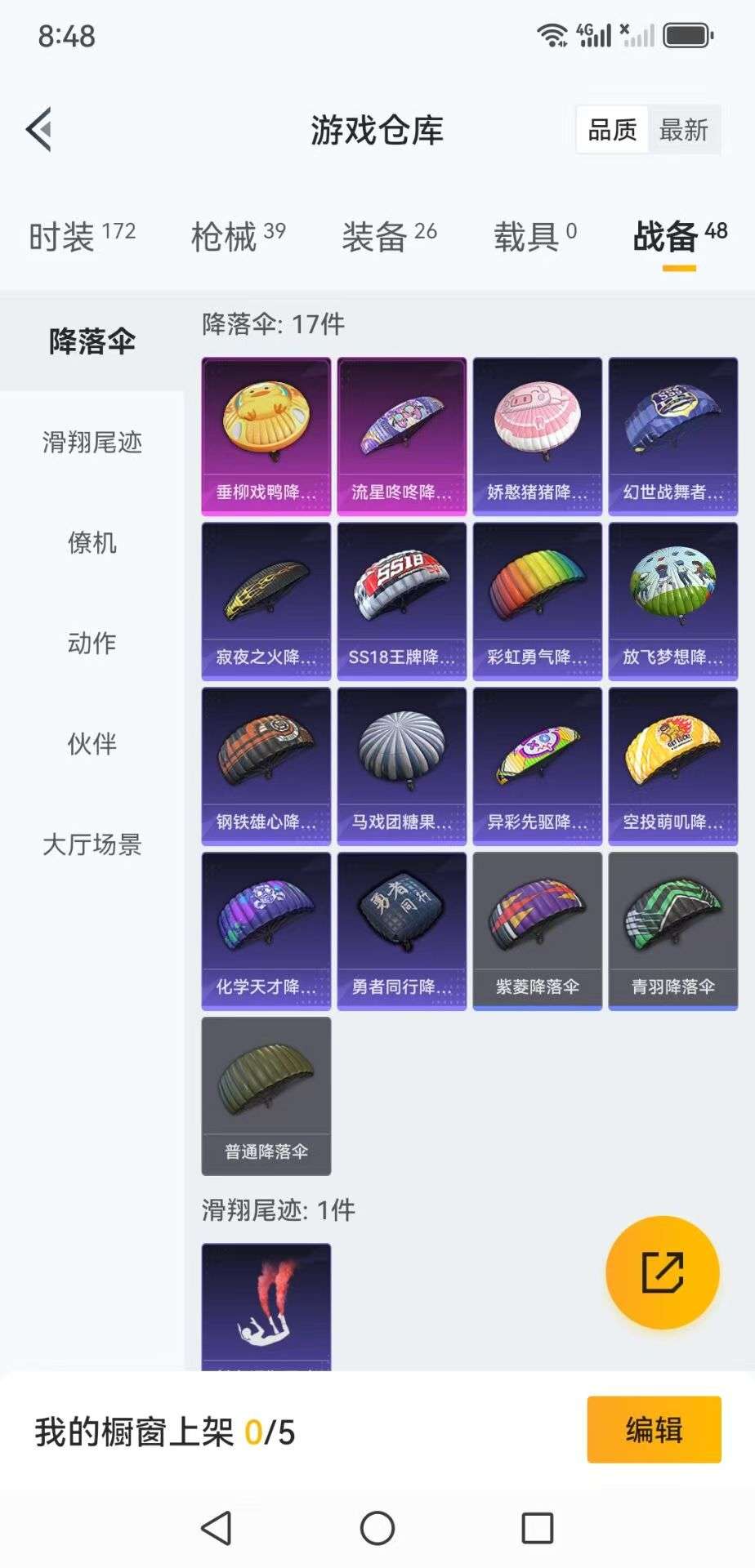The height and width of the screenshot is (1568, 755).
Task: Tap the system home button
Action: tap(377, 1528)
